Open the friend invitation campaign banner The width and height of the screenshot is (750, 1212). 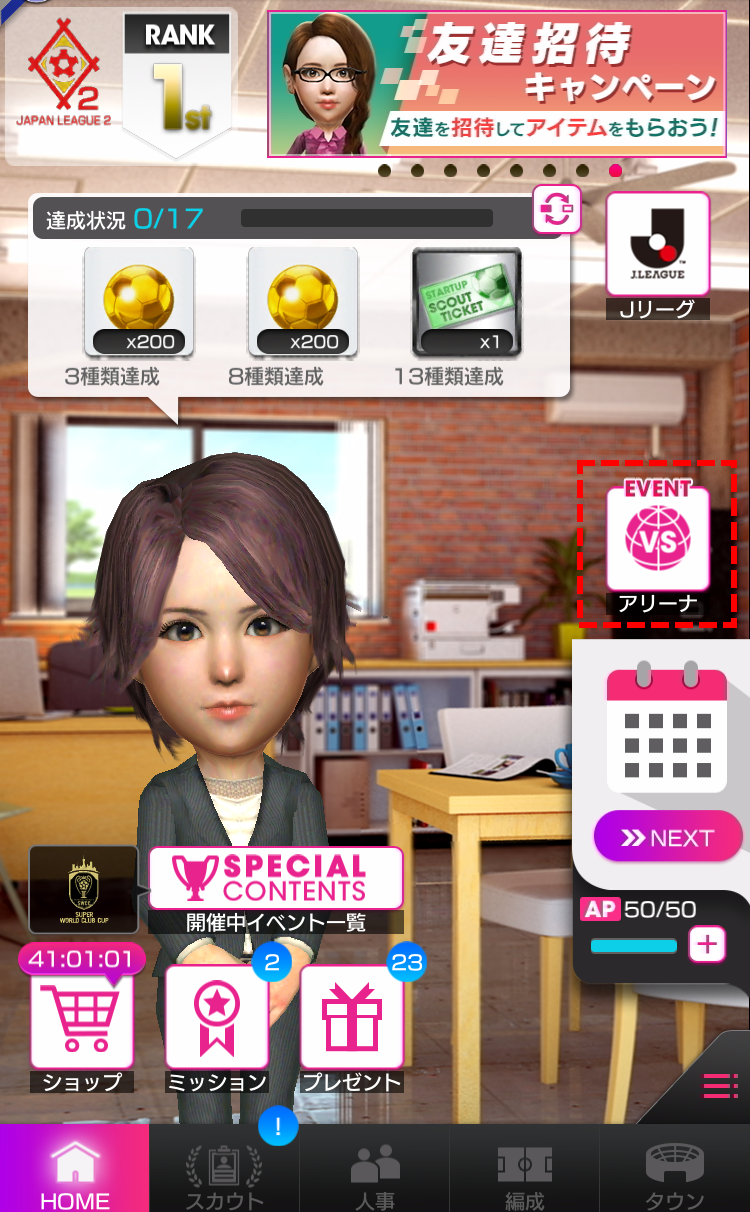[x=496, y=84]
